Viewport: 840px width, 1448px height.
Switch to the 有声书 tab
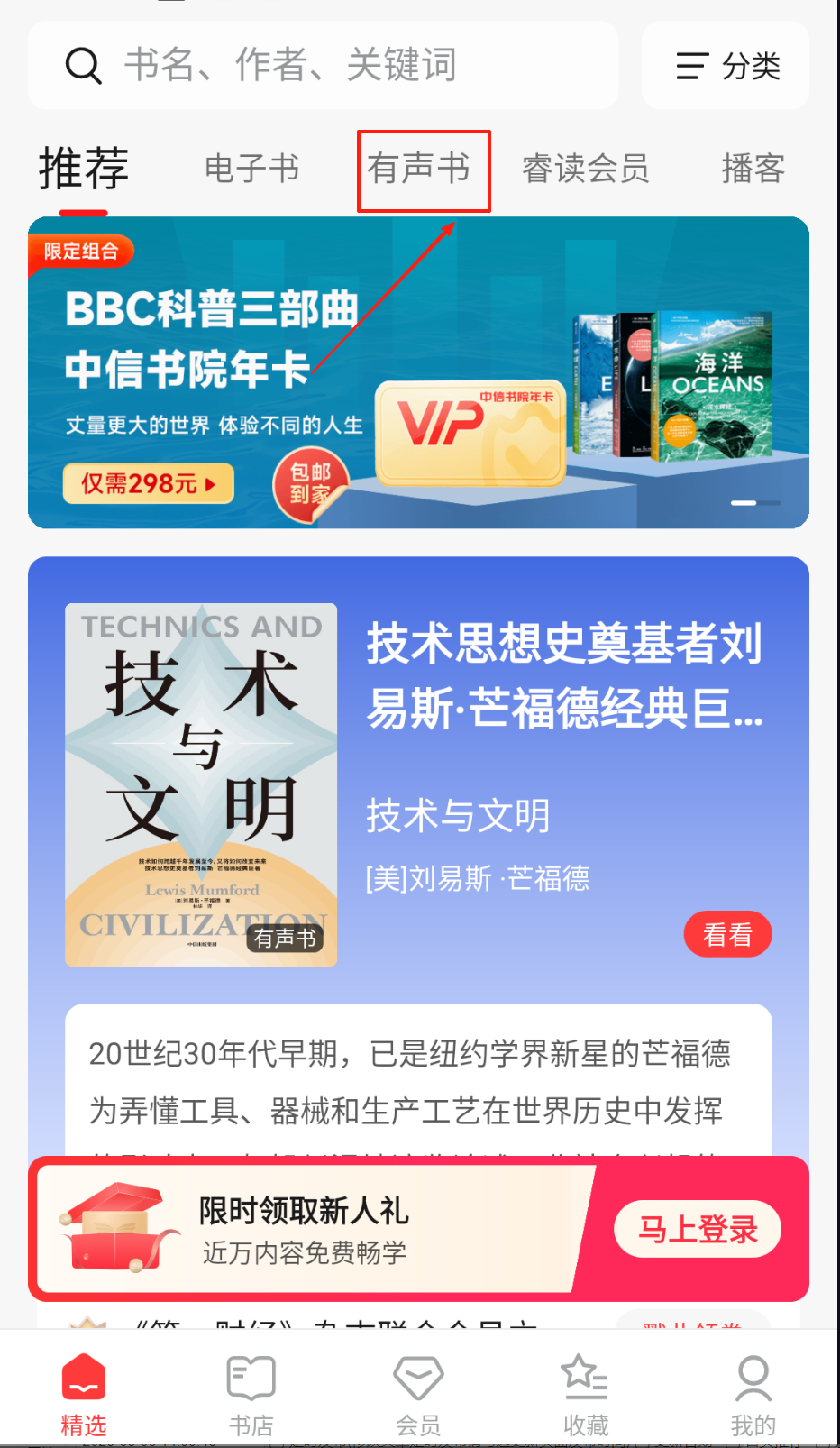[x=419, y=169]
